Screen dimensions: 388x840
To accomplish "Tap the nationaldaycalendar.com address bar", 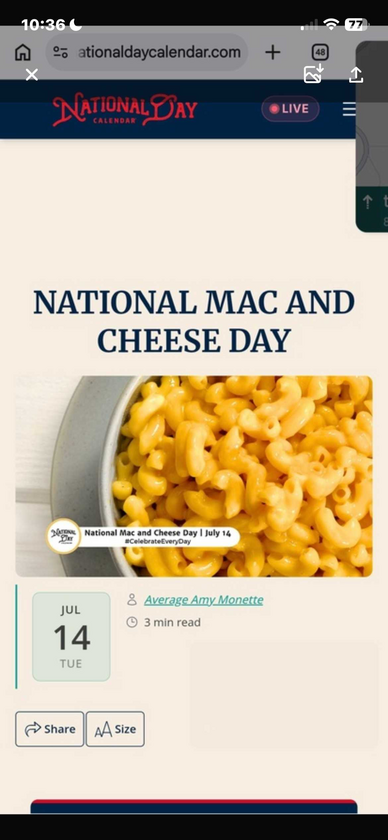I will pyautogui.click(x=146, y=52).
